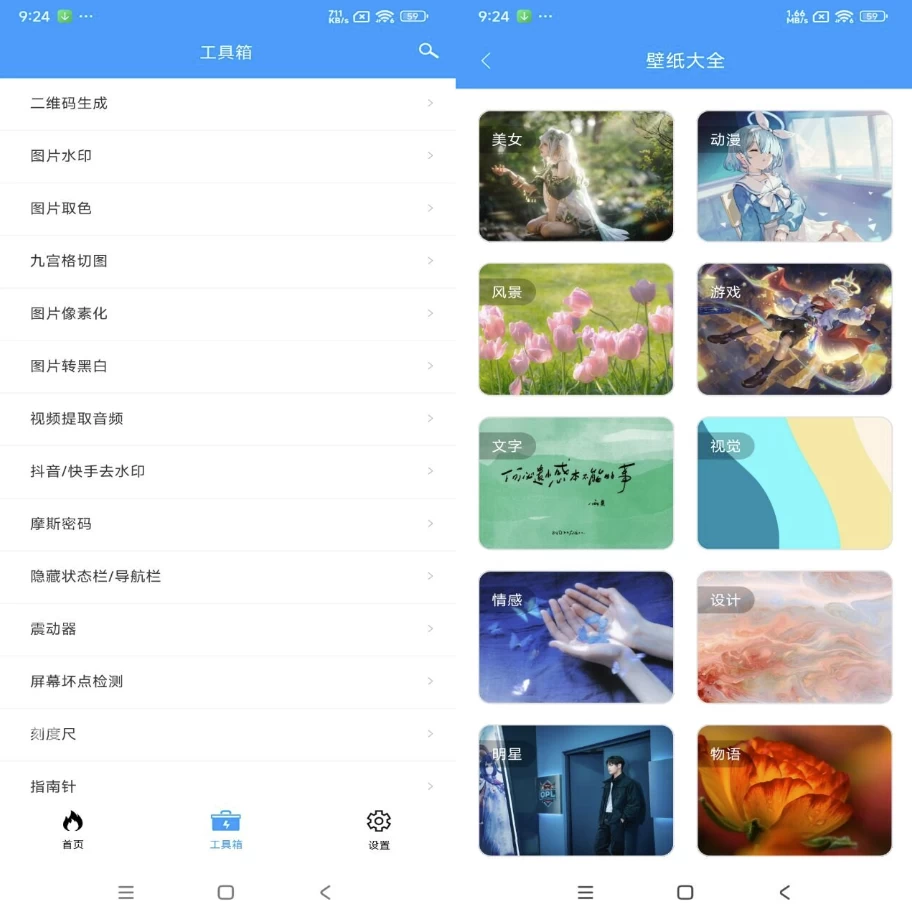Open 九宫格切图

coord(228,261)
